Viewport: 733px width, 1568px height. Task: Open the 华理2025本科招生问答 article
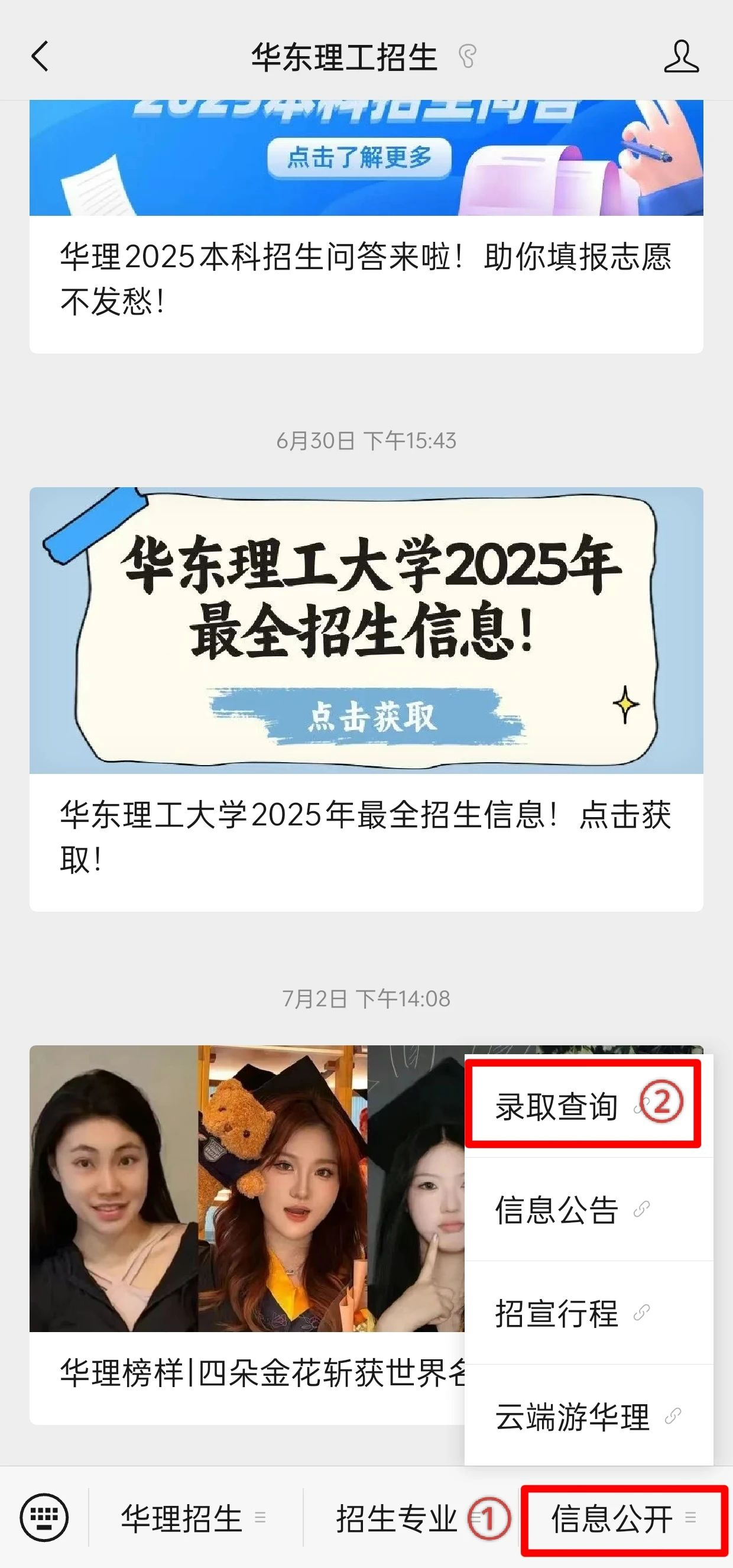(366, 226)
